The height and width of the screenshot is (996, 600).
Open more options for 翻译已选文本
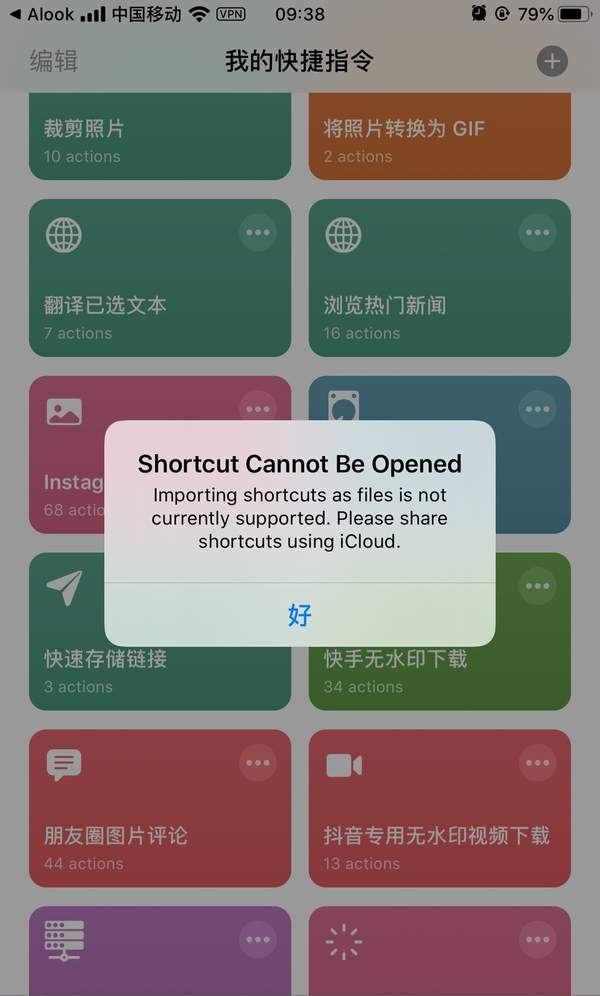258,232
